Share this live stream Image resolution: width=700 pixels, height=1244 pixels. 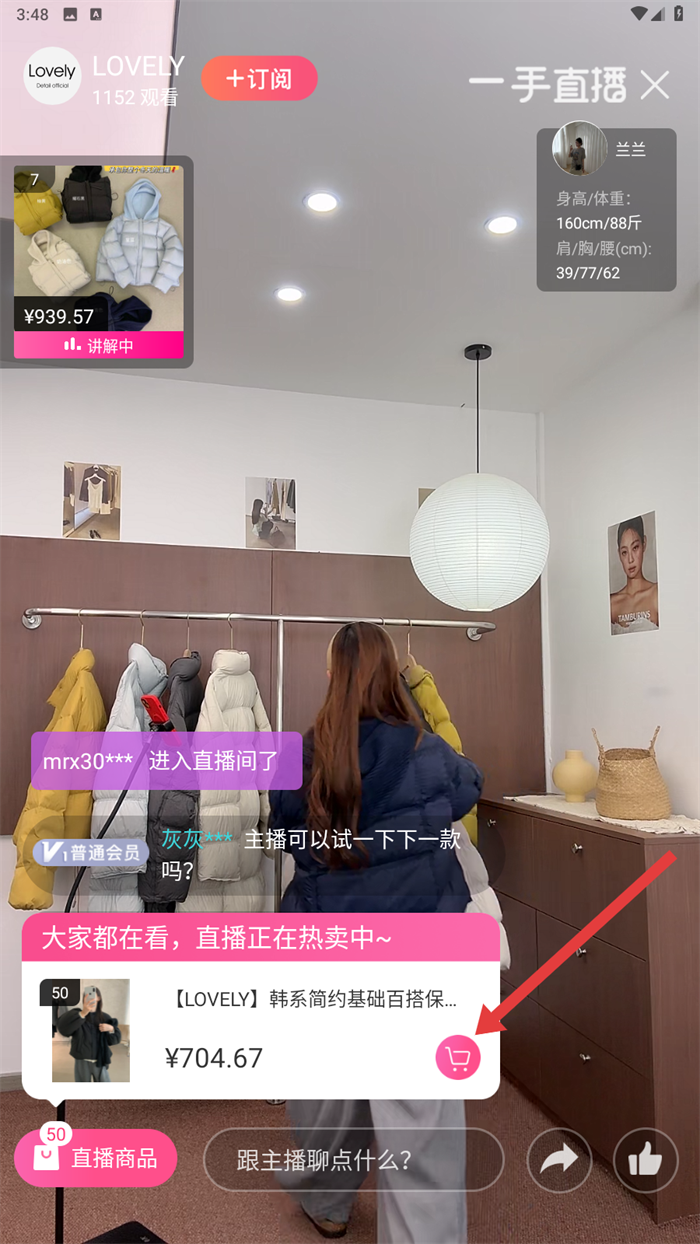coord(559,1160)
